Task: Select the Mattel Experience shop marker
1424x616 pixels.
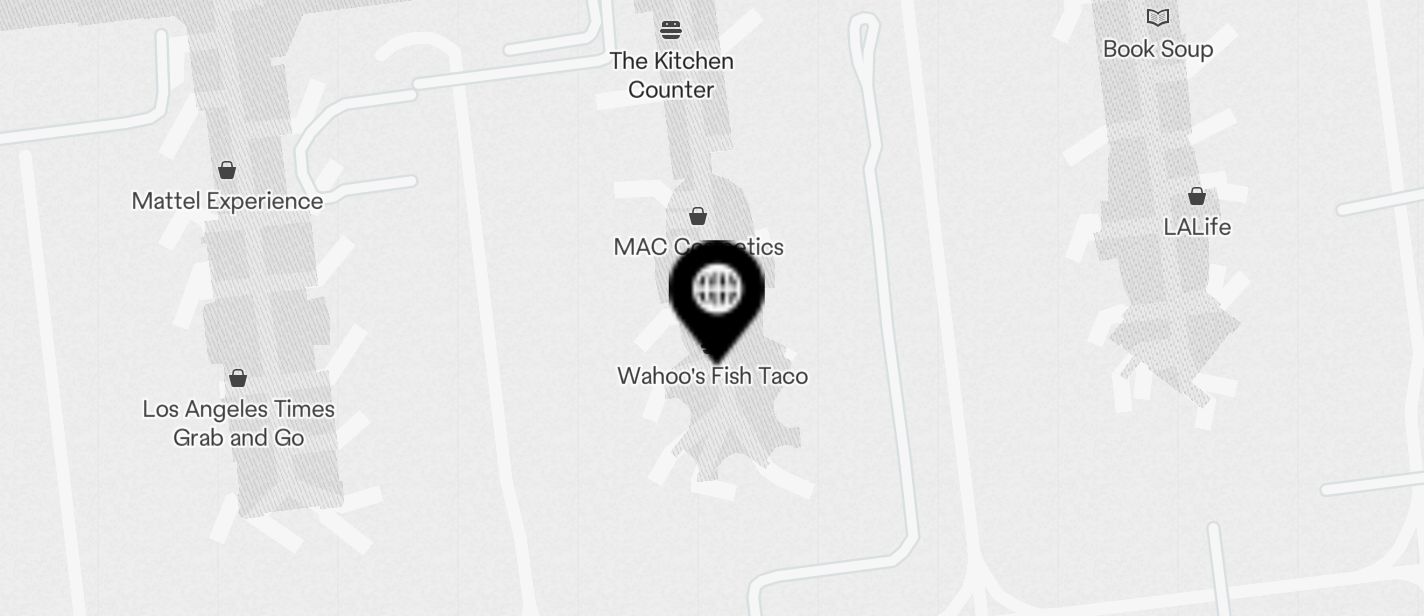Action: click(x=227, y=171)
